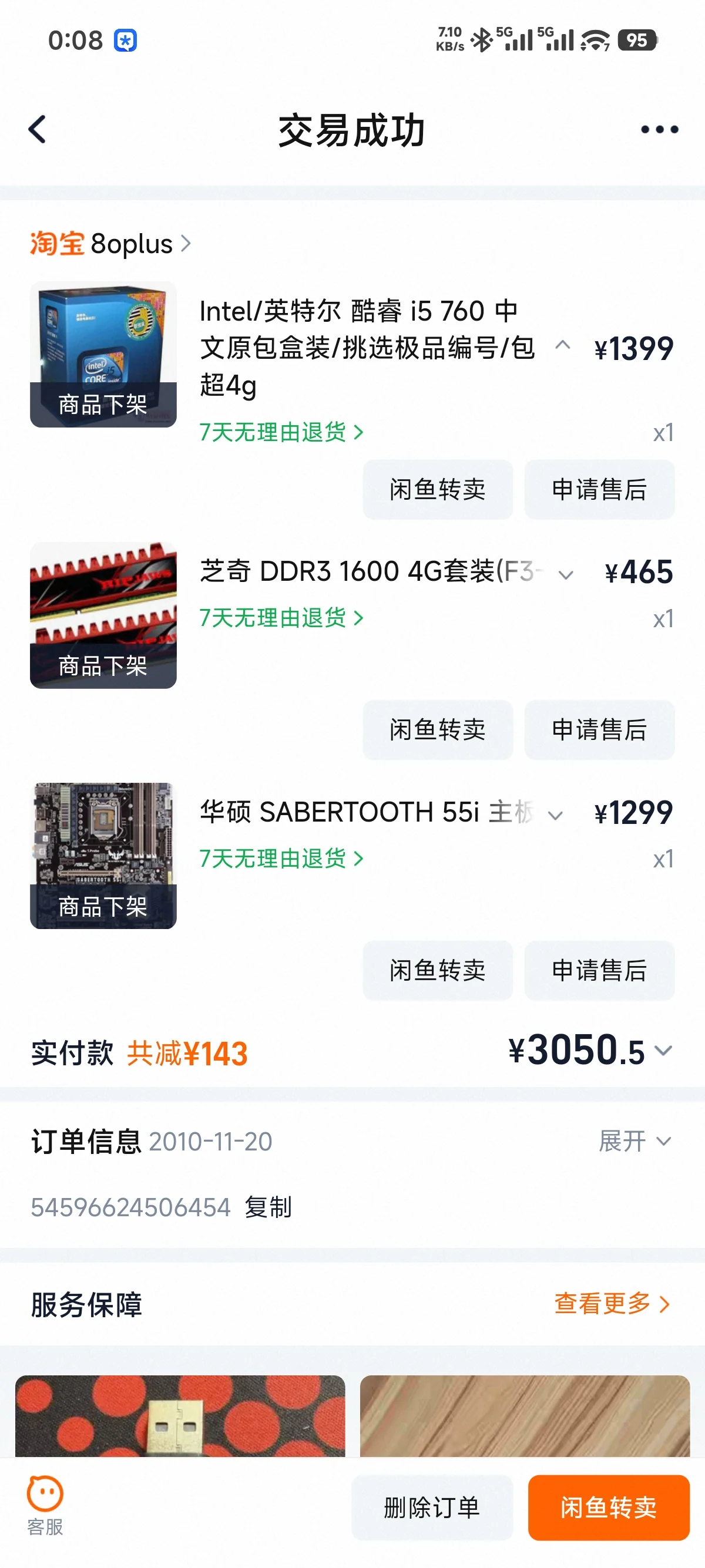The width and height of the screenshot is (705, 1568).
Task: Expand the 芝奇 DDR3 1600 title
Action: [x=566, y=574]
